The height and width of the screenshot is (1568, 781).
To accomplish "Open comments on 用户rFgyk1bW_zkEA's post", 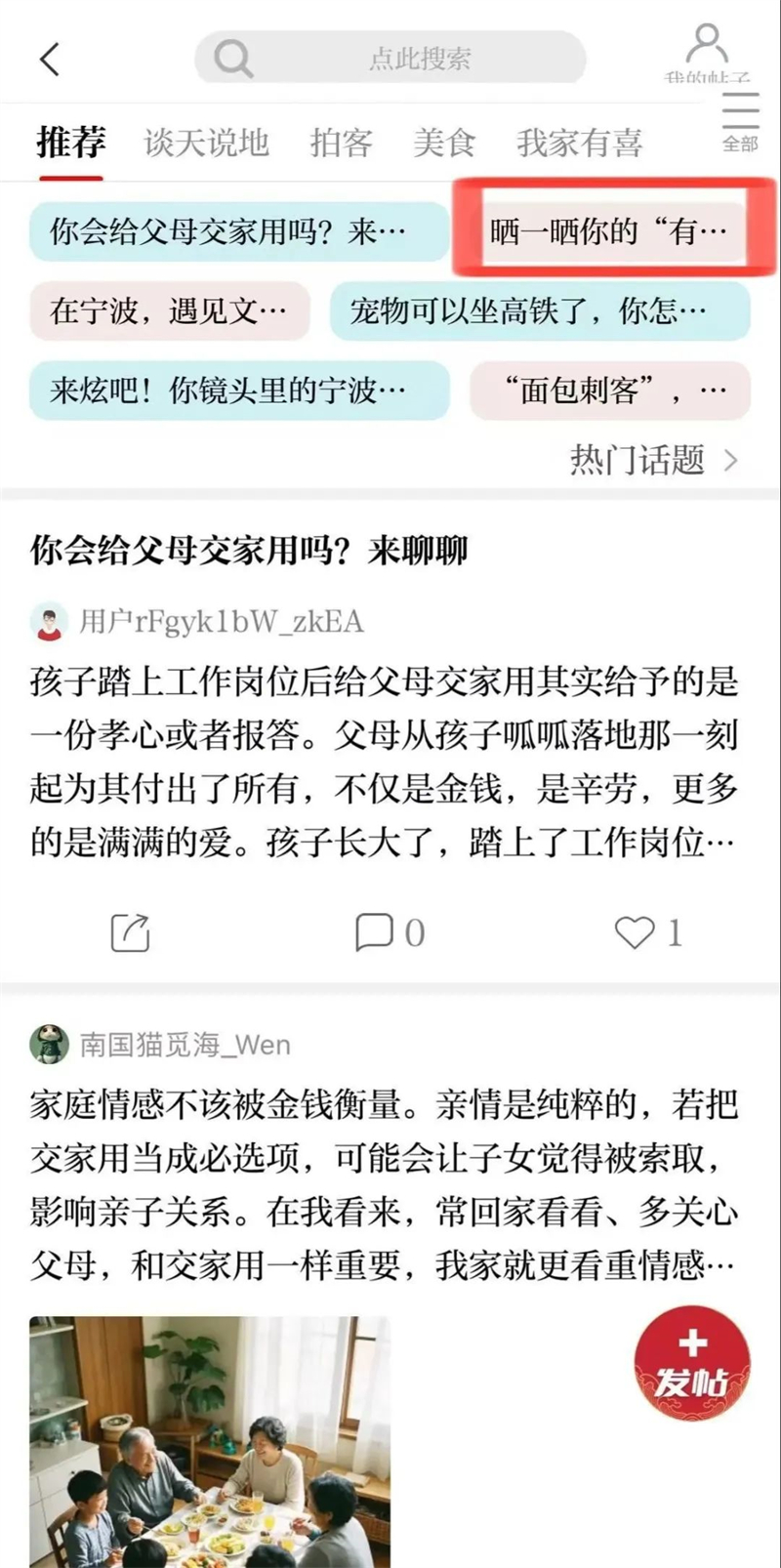I will tap(388, 932).
